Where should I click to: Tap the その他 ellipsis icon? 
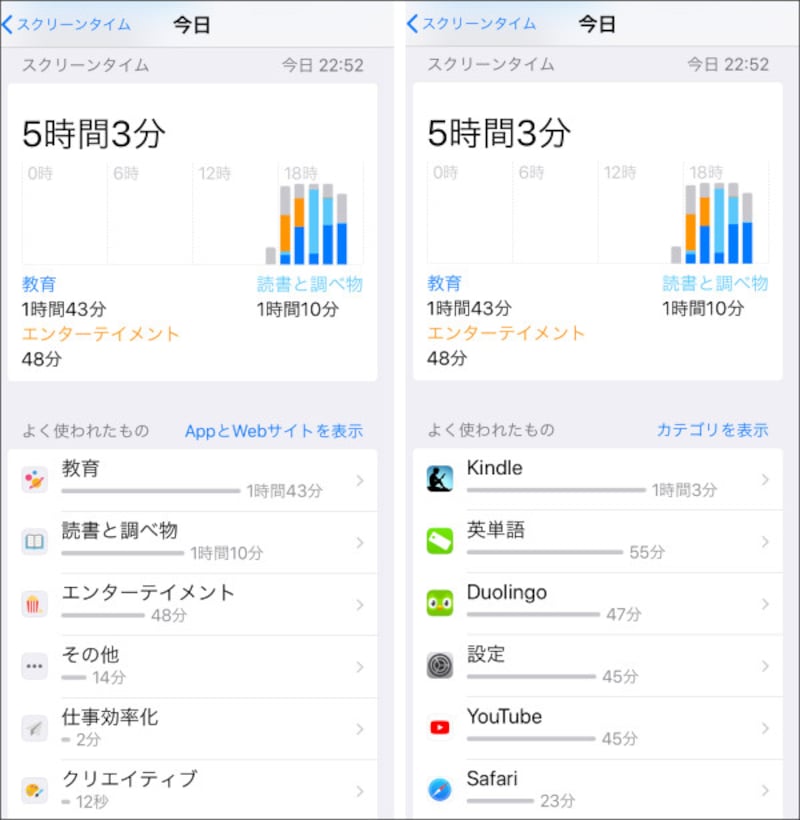point(33,665)
